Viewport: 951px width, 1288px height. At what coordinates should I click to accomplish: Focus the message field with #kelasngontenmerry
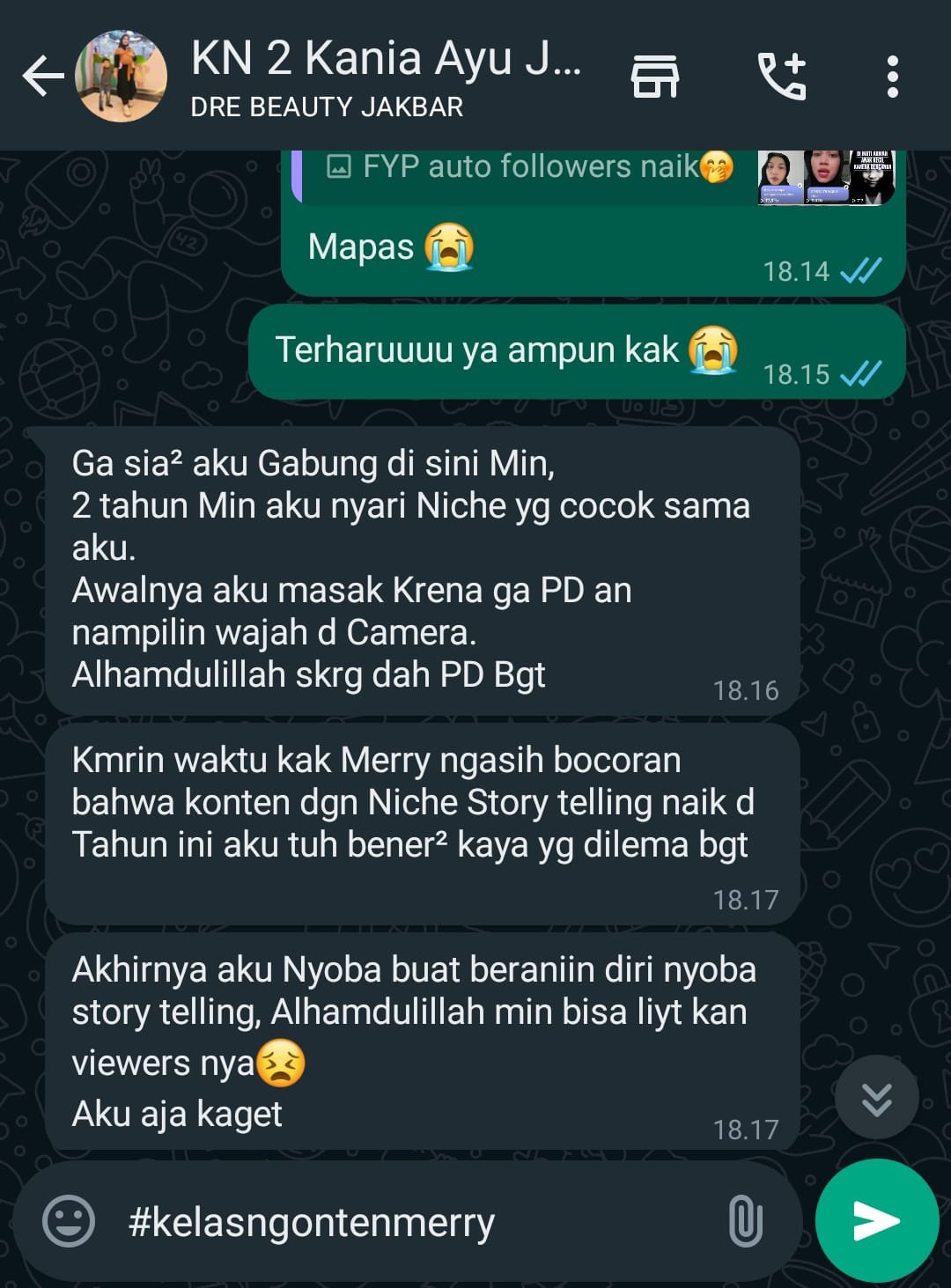414,1222
